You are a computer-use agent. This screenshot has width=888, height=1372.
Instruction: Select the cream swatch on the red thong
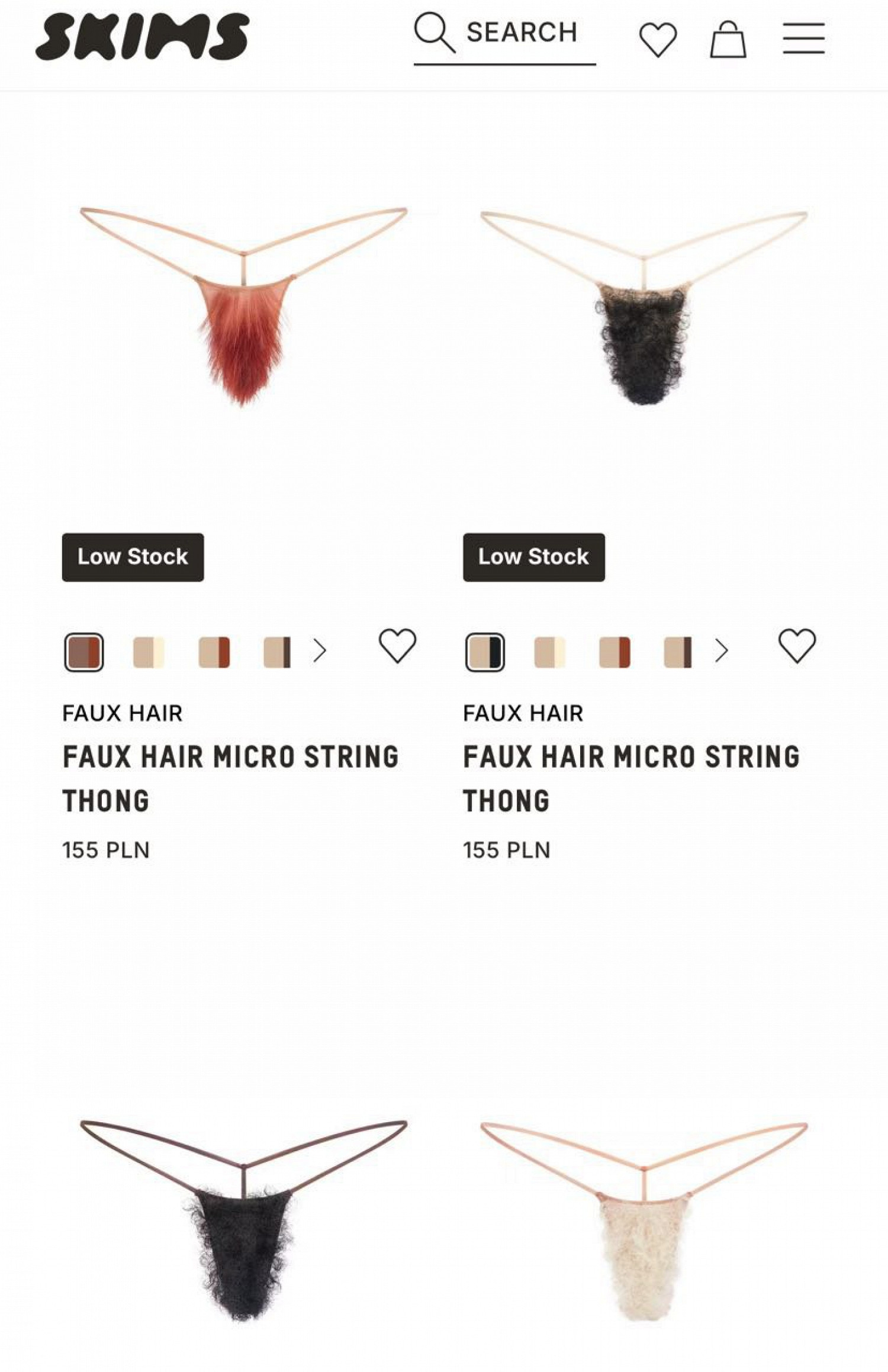(x=149, y=652)
